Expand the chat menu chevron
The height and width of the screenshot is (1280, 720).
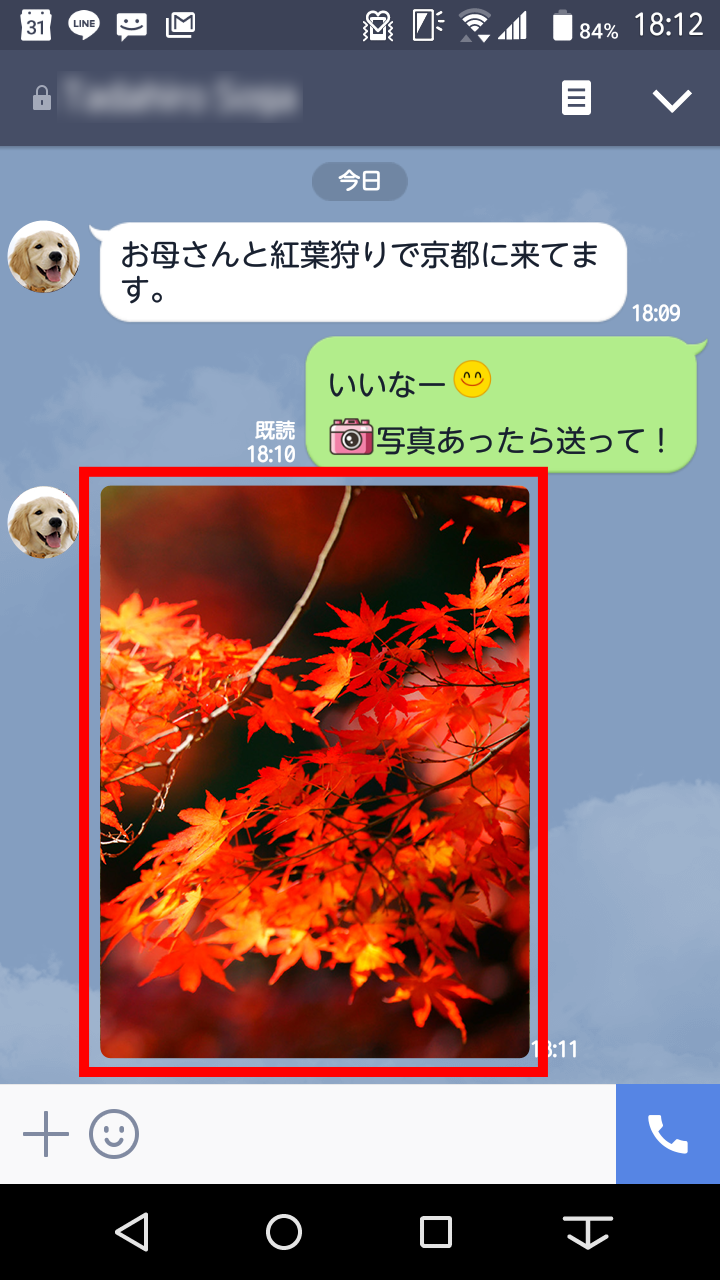point(671,99)
